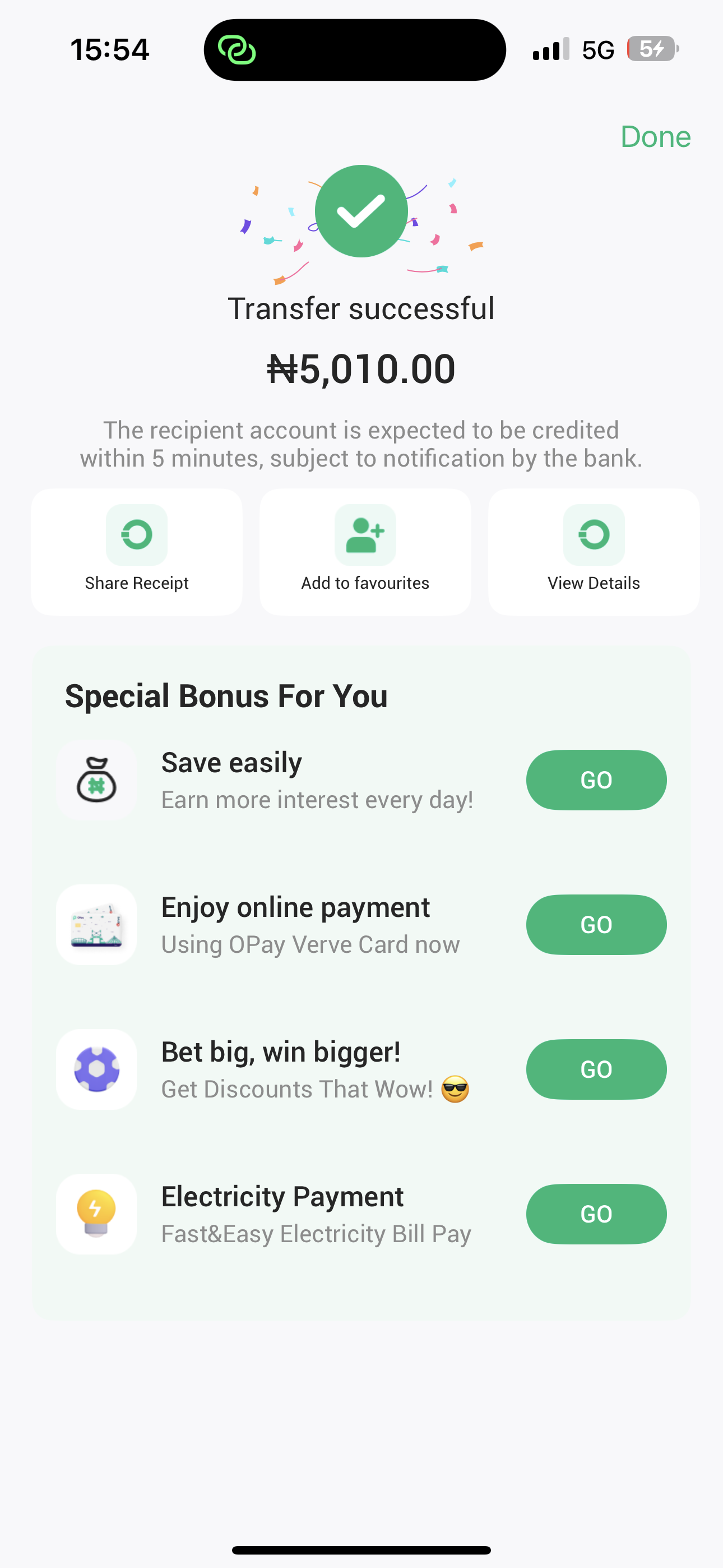Tap GO for Enjoy online payment

click(595, 924)
